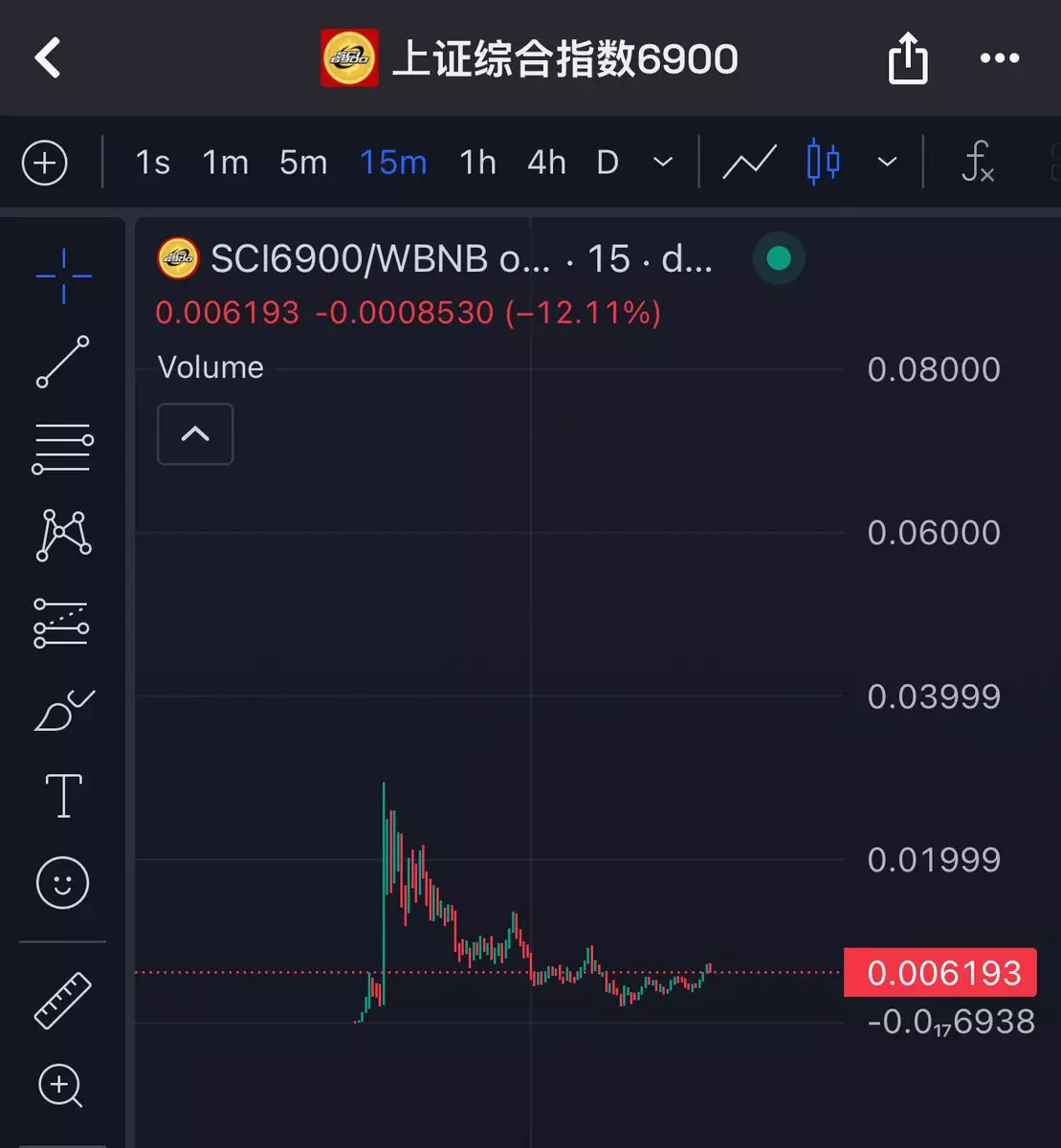Open the emoji sticker tool
This screenshot has width=1061, height=1148.
(x=63, y=883)
